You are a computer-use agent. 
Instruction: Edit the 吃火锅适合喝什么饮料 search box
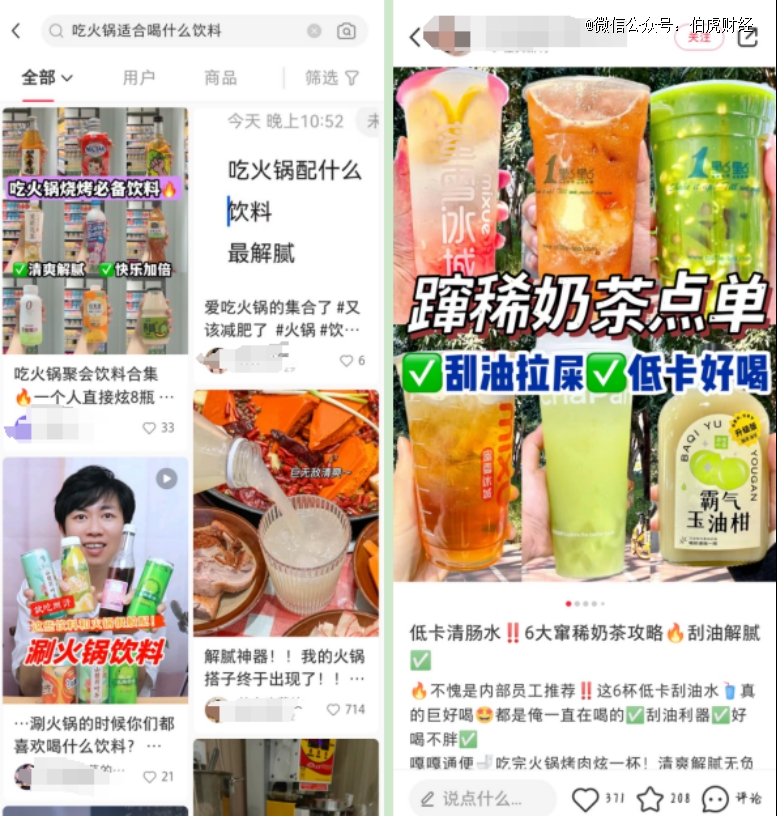click(180, 31)
